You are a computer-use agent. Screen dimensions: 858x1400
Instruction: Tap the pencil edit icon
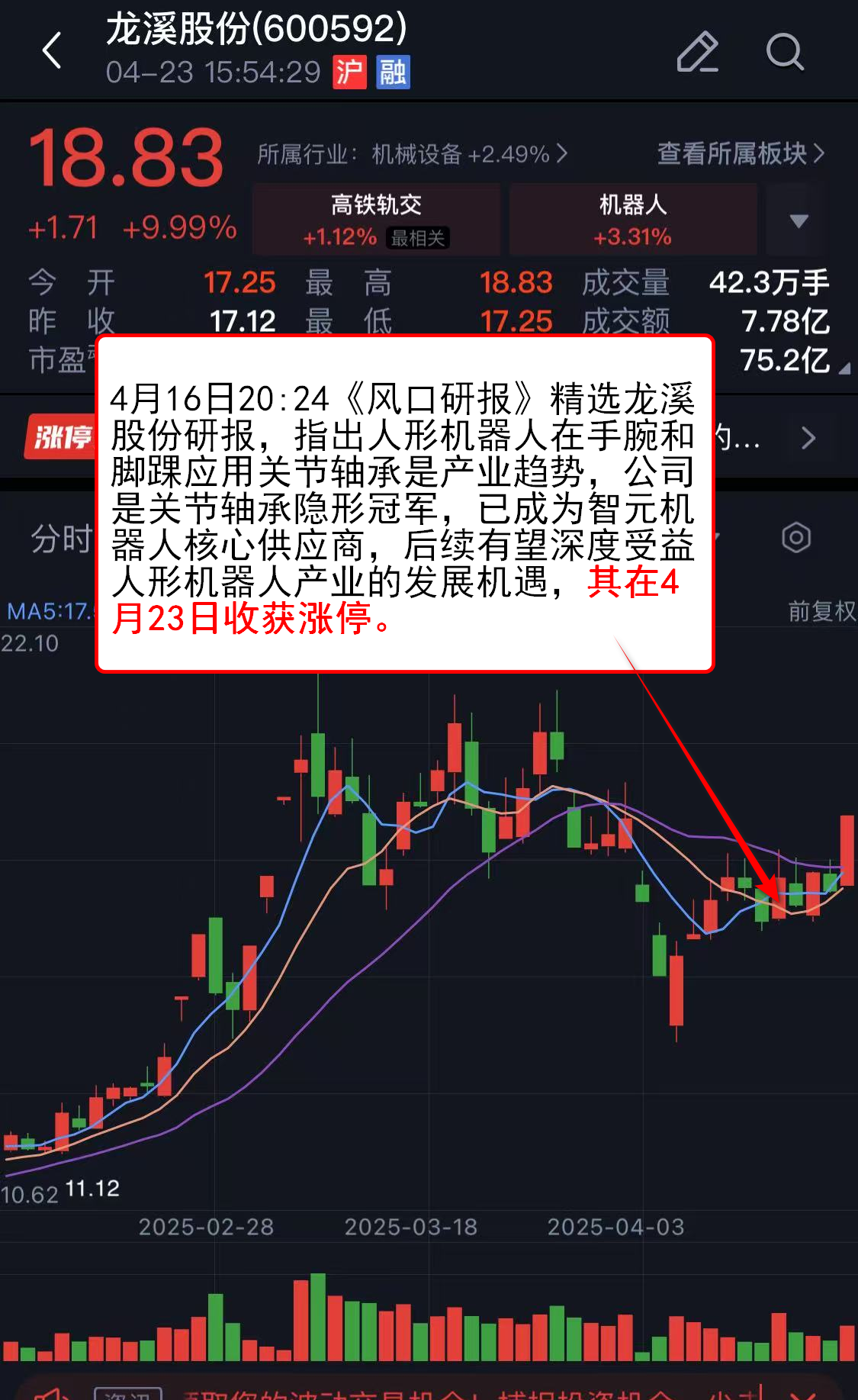[x=697, y=52]
